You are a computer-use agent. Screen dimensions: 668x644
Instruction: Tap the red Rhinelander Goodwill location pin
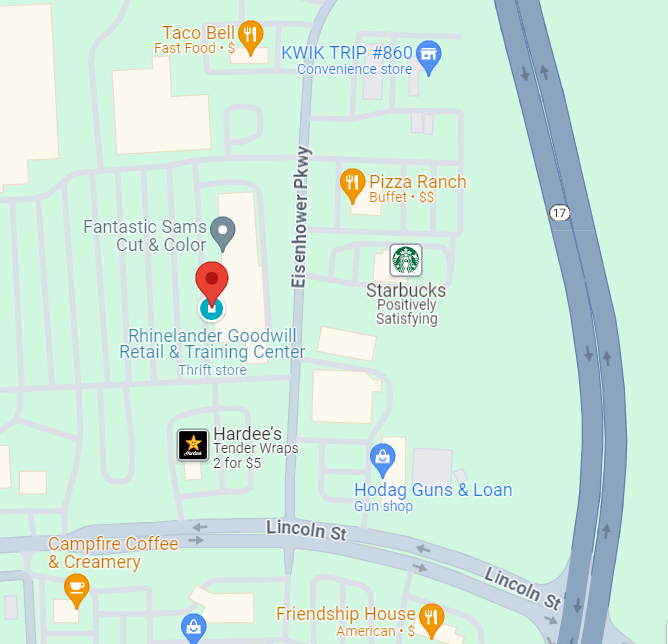click(211, 282)
